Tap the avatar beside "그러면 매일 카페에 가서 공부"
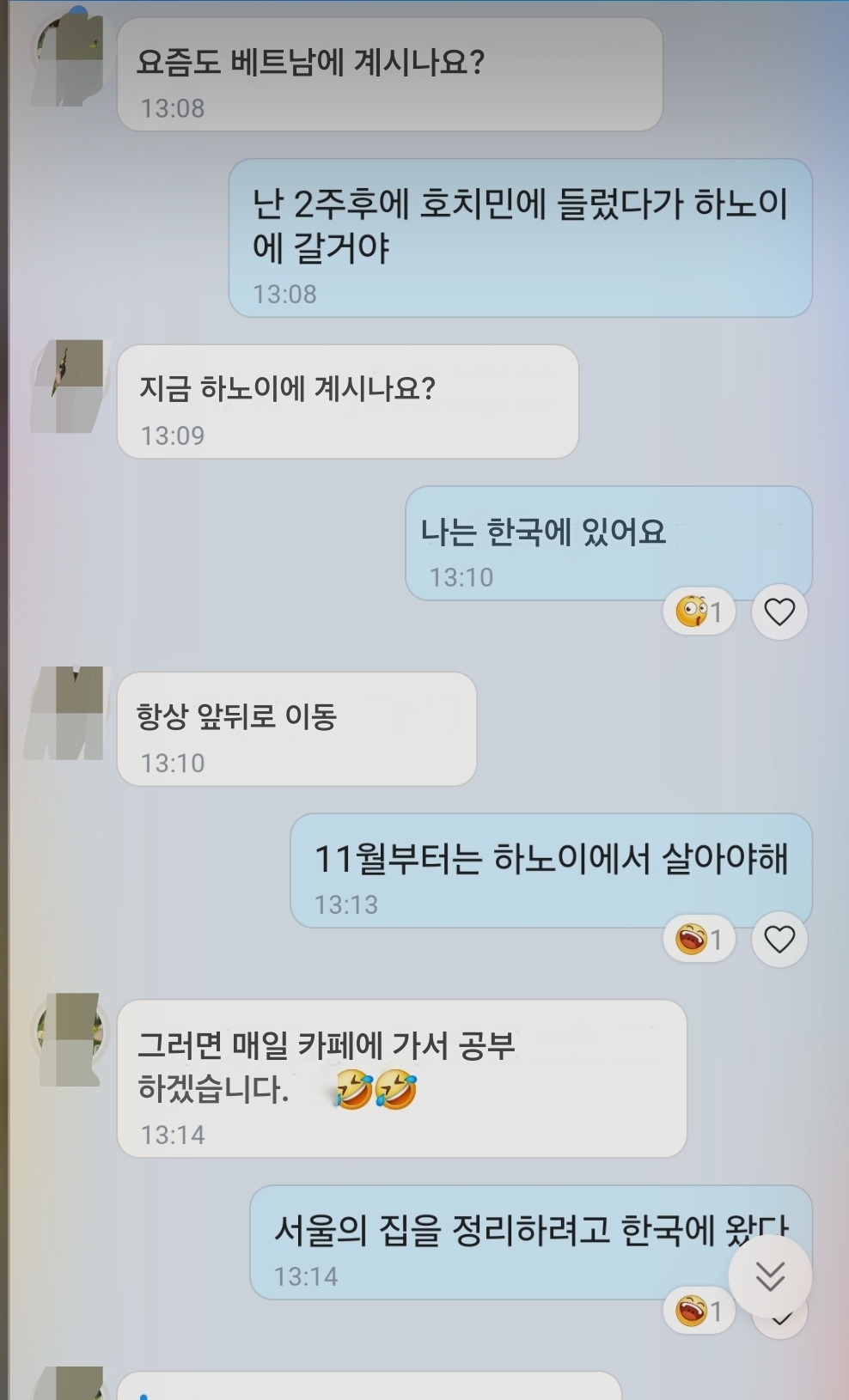 click(69, 1040)
